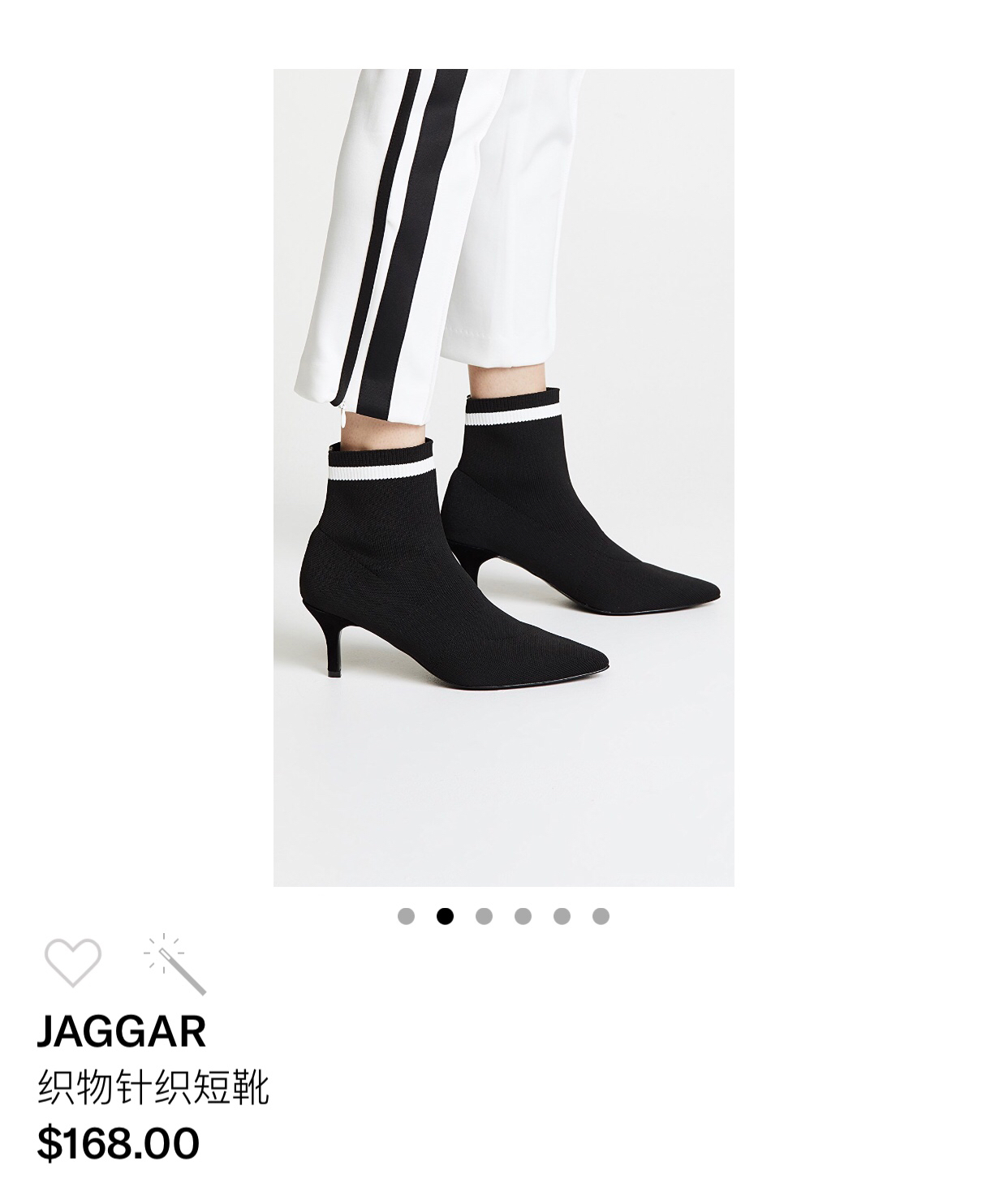Image resolution: width=1008 pixels, height=1179 pixels.
Task: Tap the magic wand icon
Action: 175,964
